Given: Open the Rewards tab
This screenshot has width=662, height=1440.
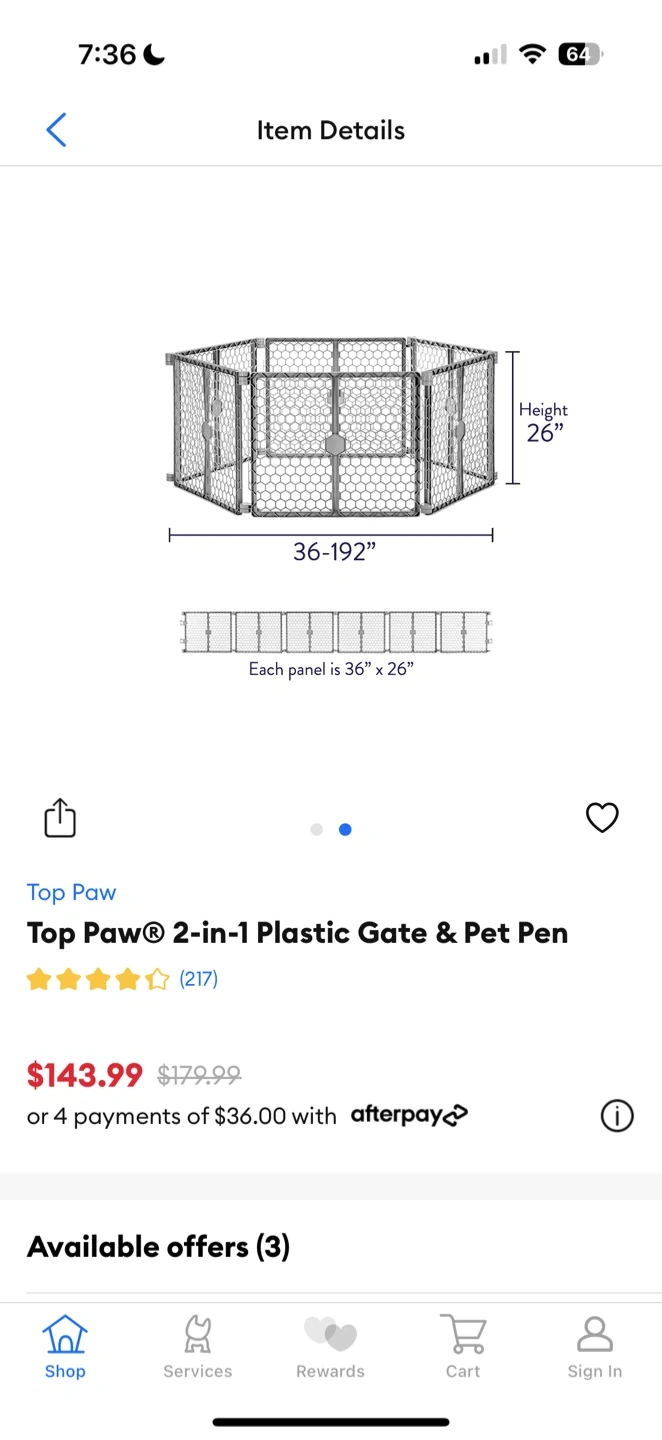Looking at the screenshot, I should 330,1346.
